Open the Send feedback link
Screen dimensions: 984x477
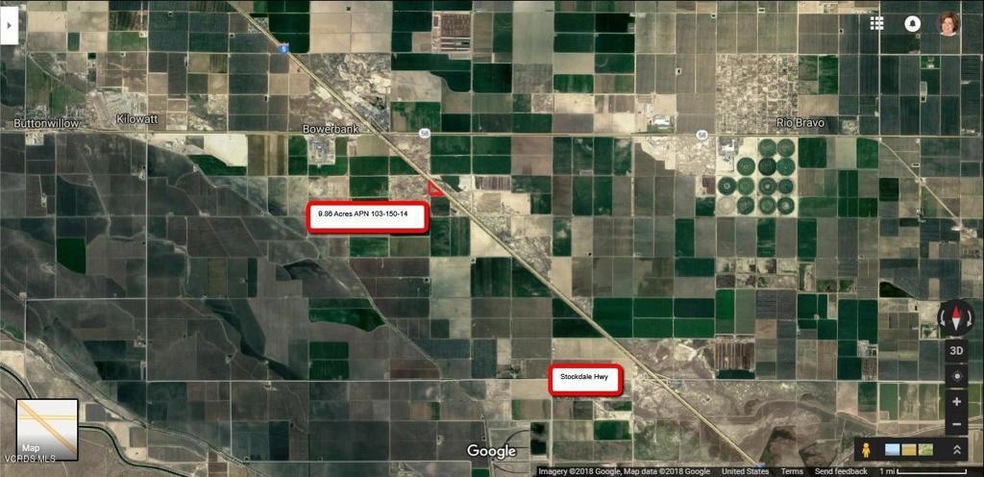pos(841,471)
